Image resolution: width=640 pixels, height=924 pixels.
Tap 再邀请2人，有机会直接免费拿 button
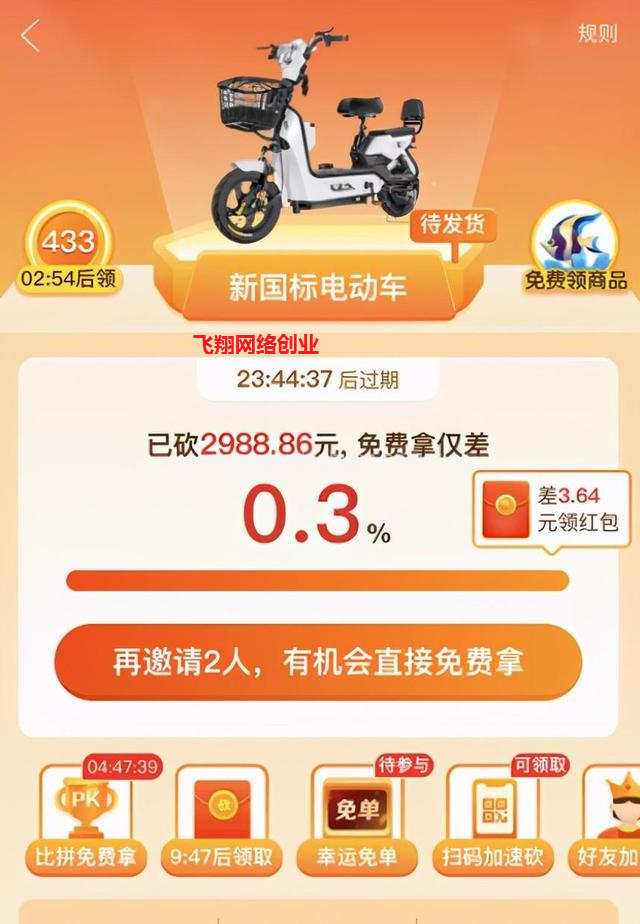pyautogui.click(x=318, y=661)
